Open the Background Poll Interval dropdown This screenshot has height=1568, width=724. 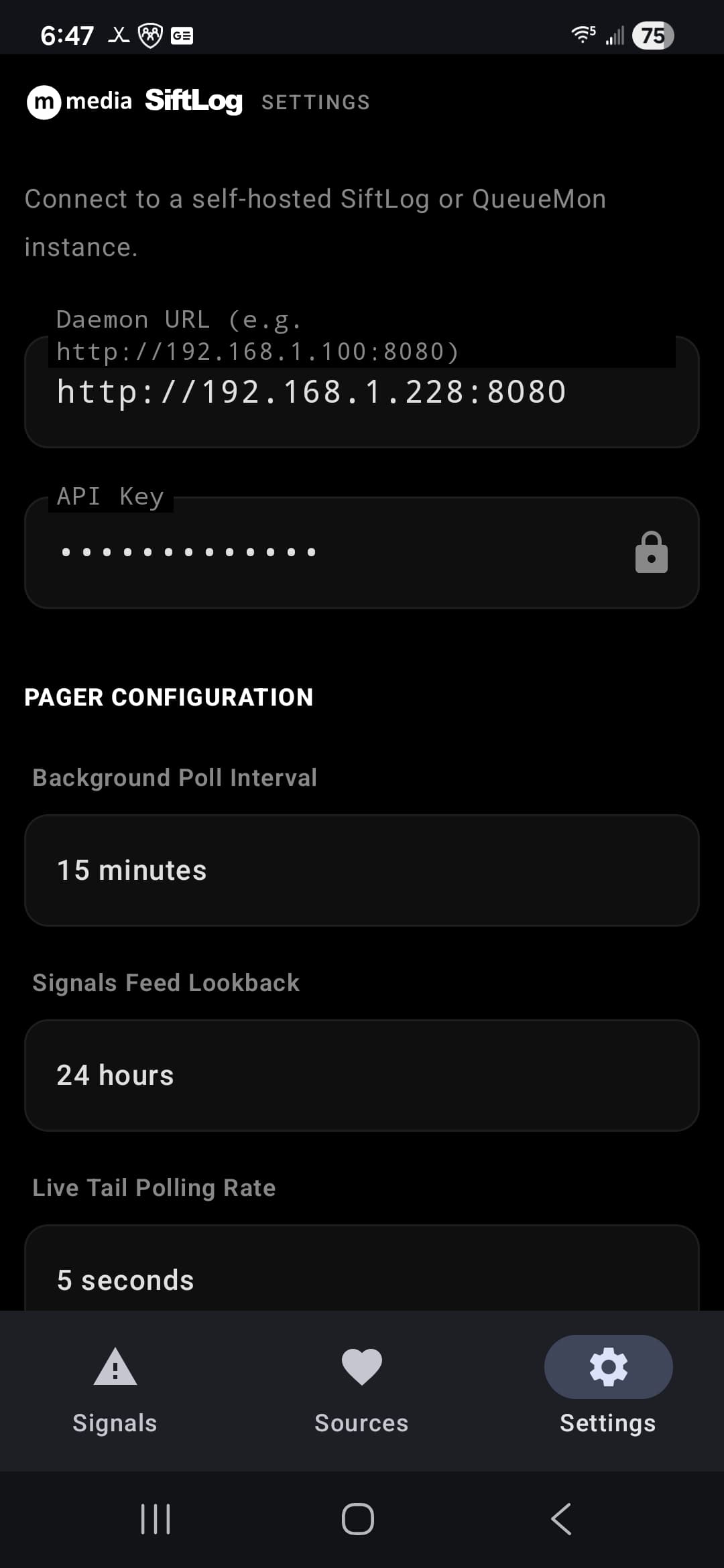coord(362,870)
